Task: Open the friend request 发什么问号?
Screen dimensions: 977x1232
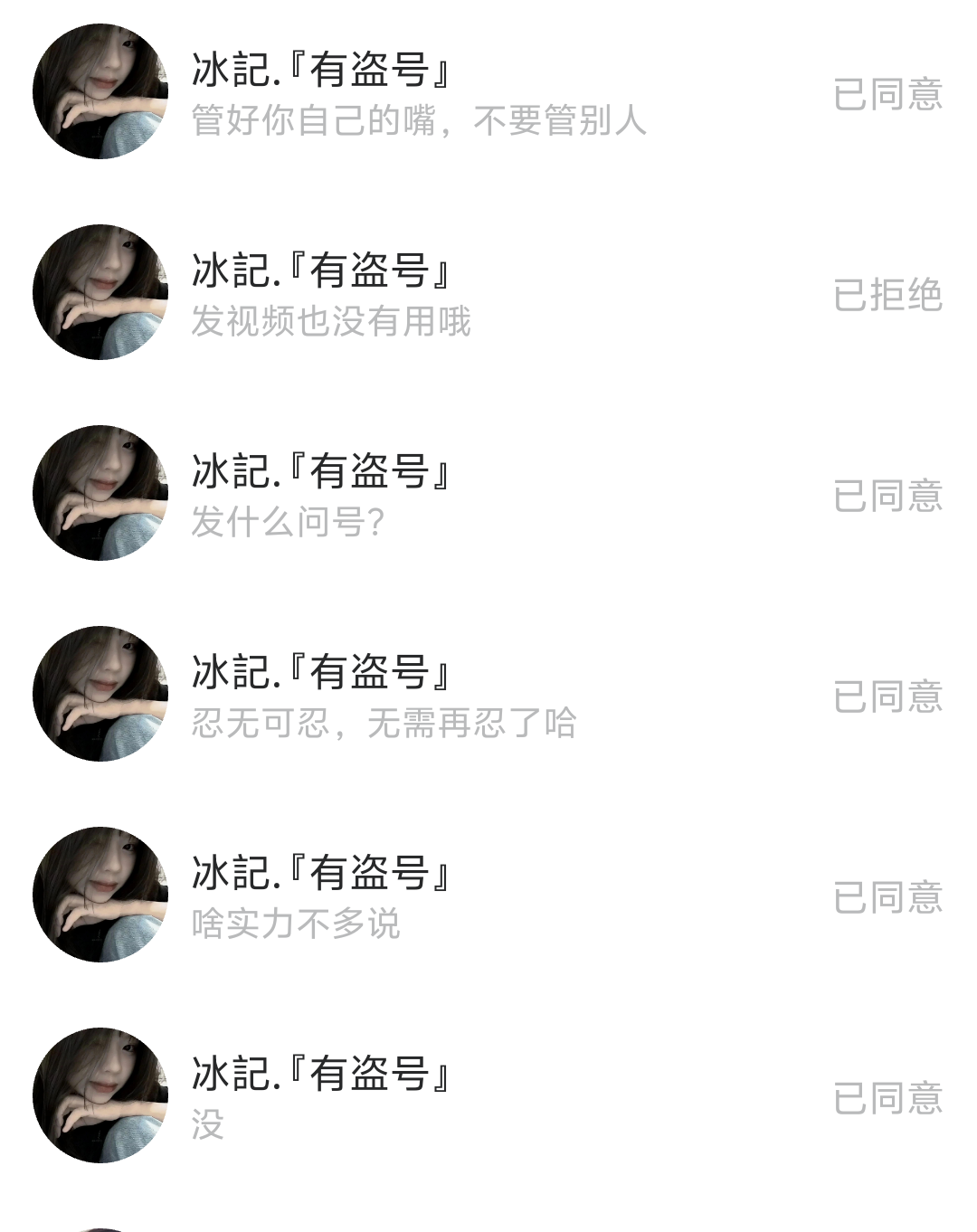Action: [289, 522]
